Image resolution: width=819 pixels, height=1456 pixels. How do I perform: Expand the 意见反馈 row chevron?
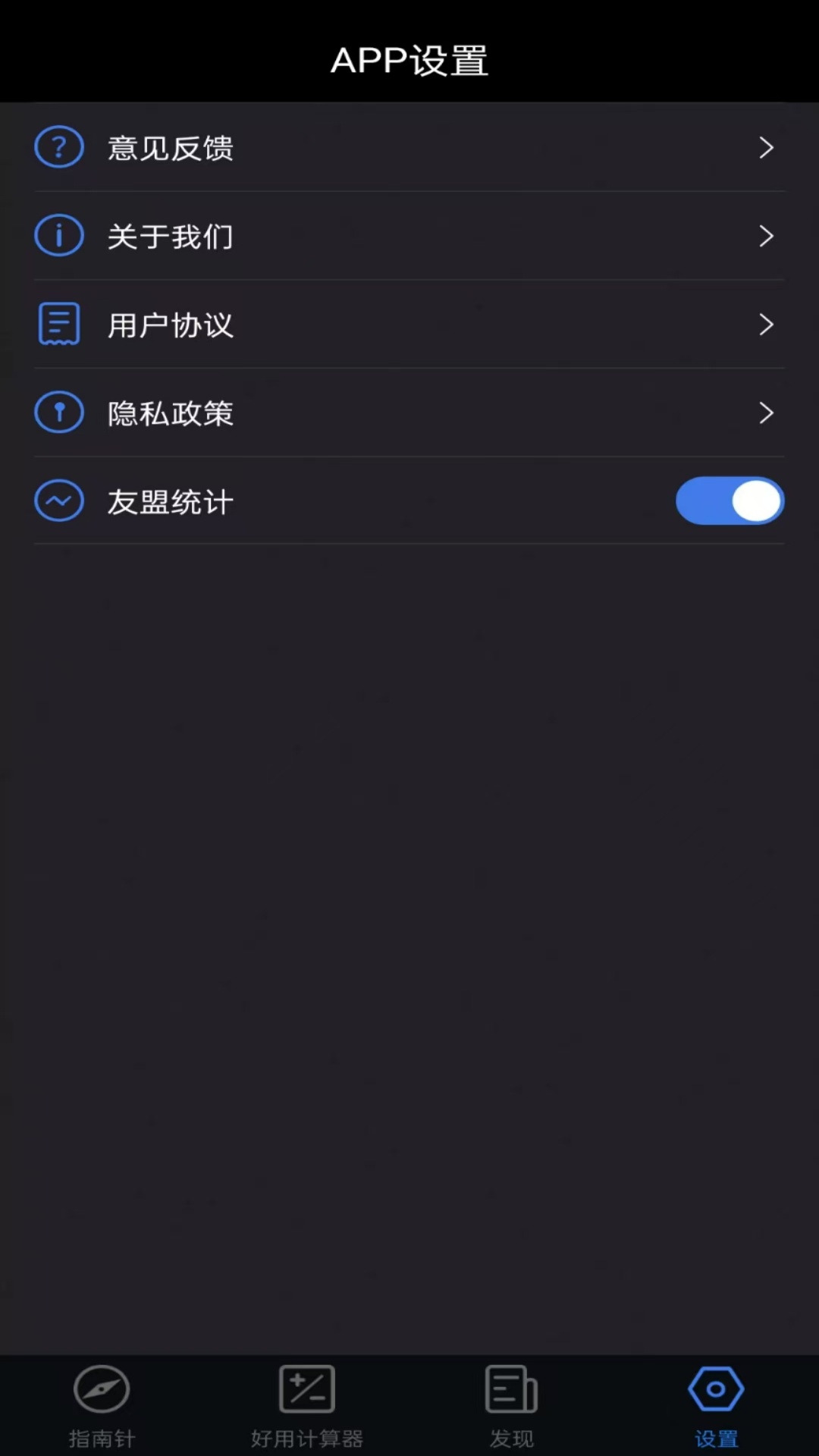click(767, 147)
